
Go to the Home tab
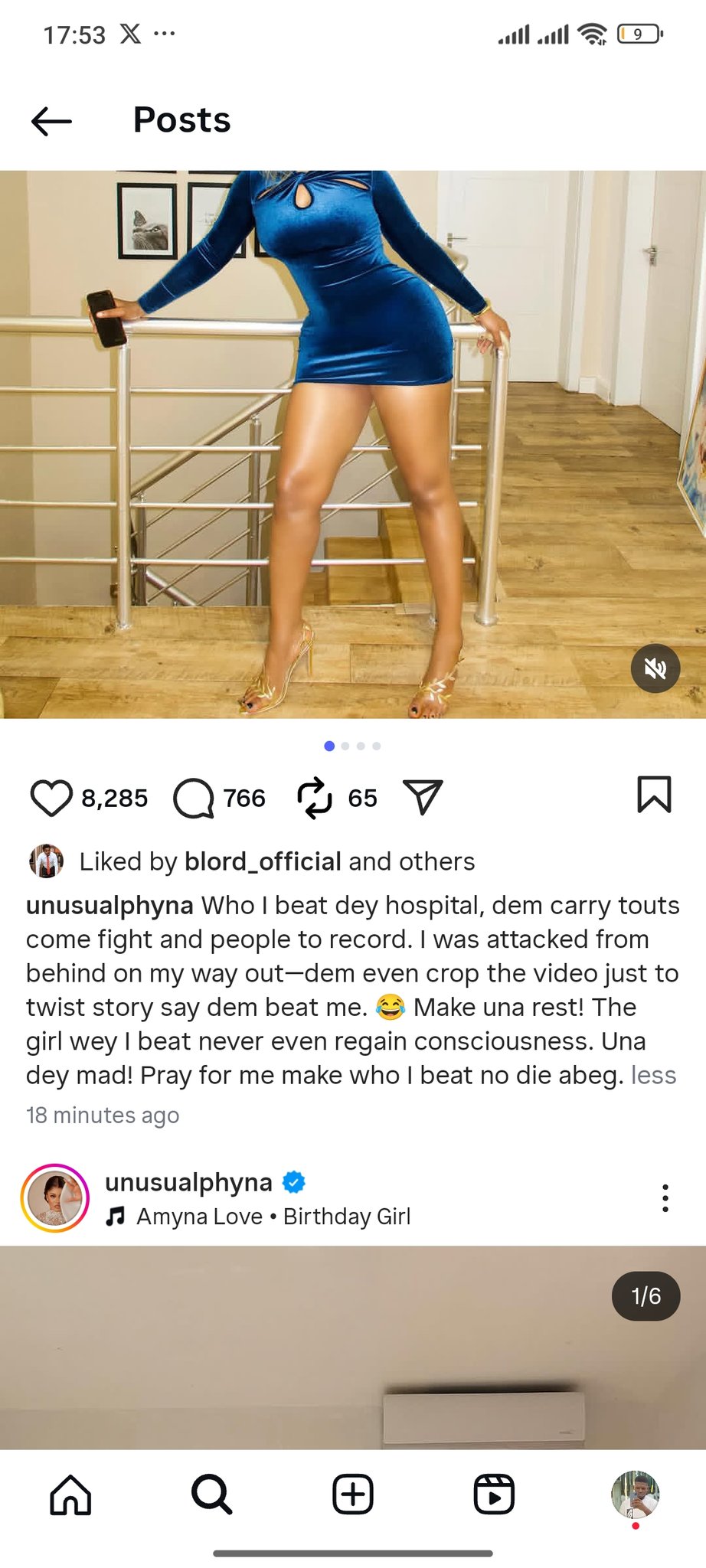[70, 1494]
